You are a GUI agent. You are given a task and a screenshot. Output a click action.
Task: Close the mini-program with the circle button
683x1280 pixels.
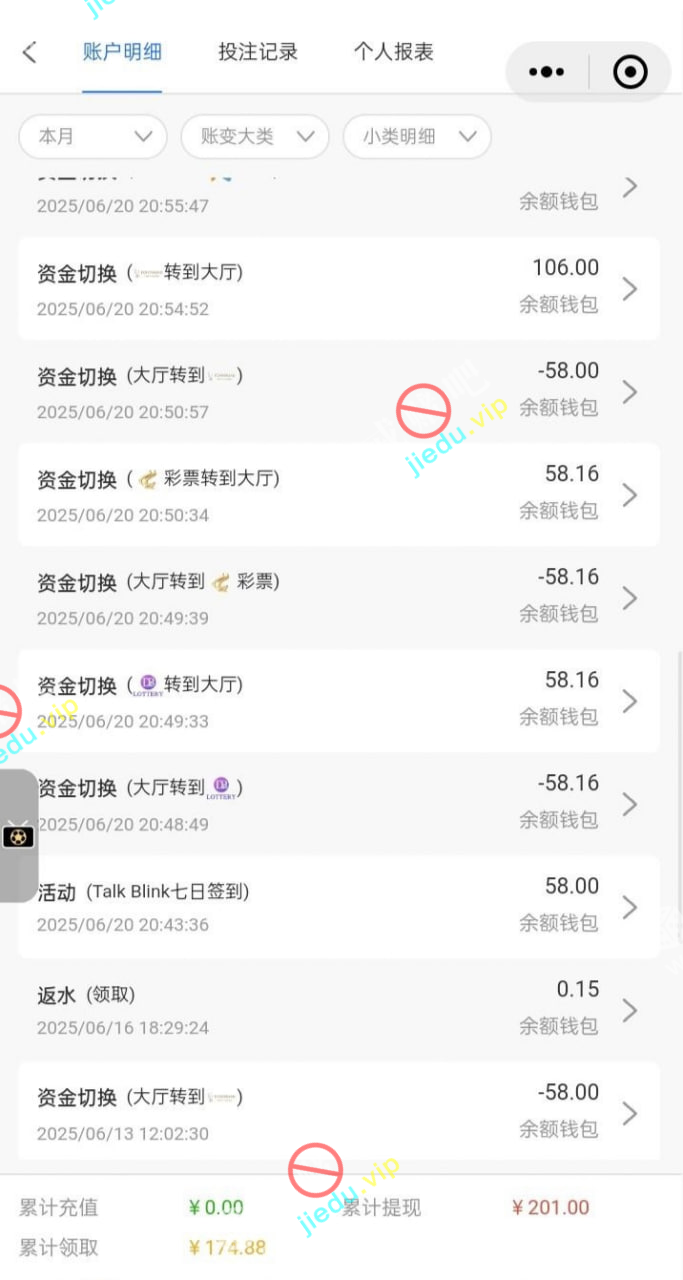[630, 72]
